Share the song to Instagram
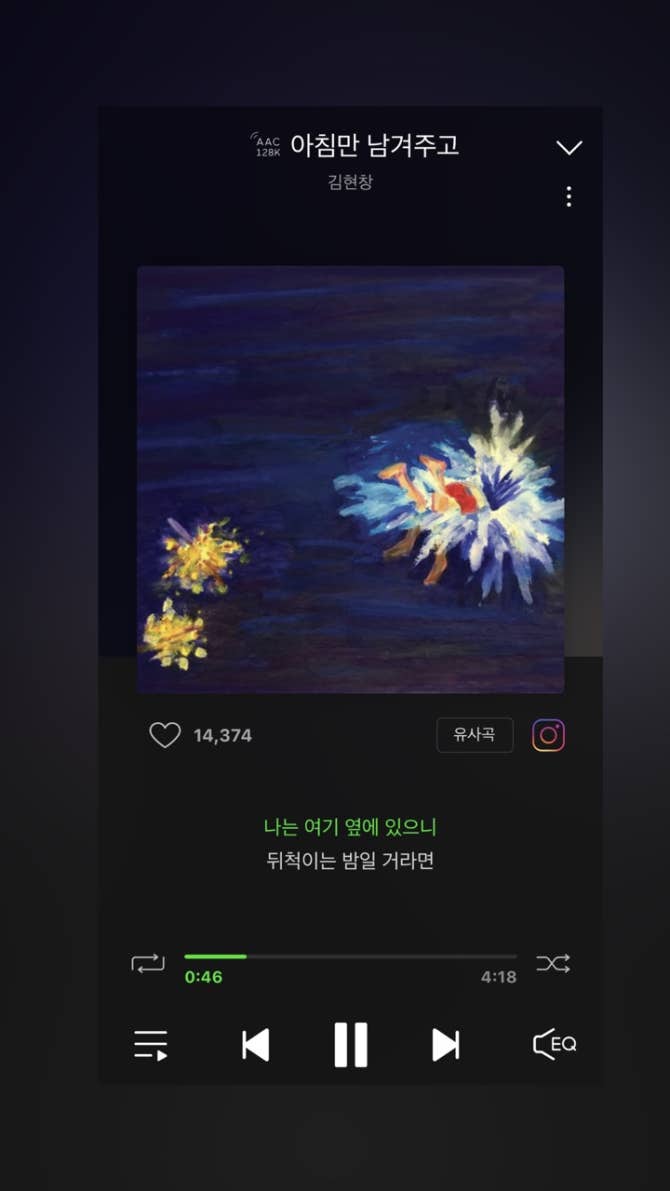Screen dimensions: 670x1191 tap(548, 735)
